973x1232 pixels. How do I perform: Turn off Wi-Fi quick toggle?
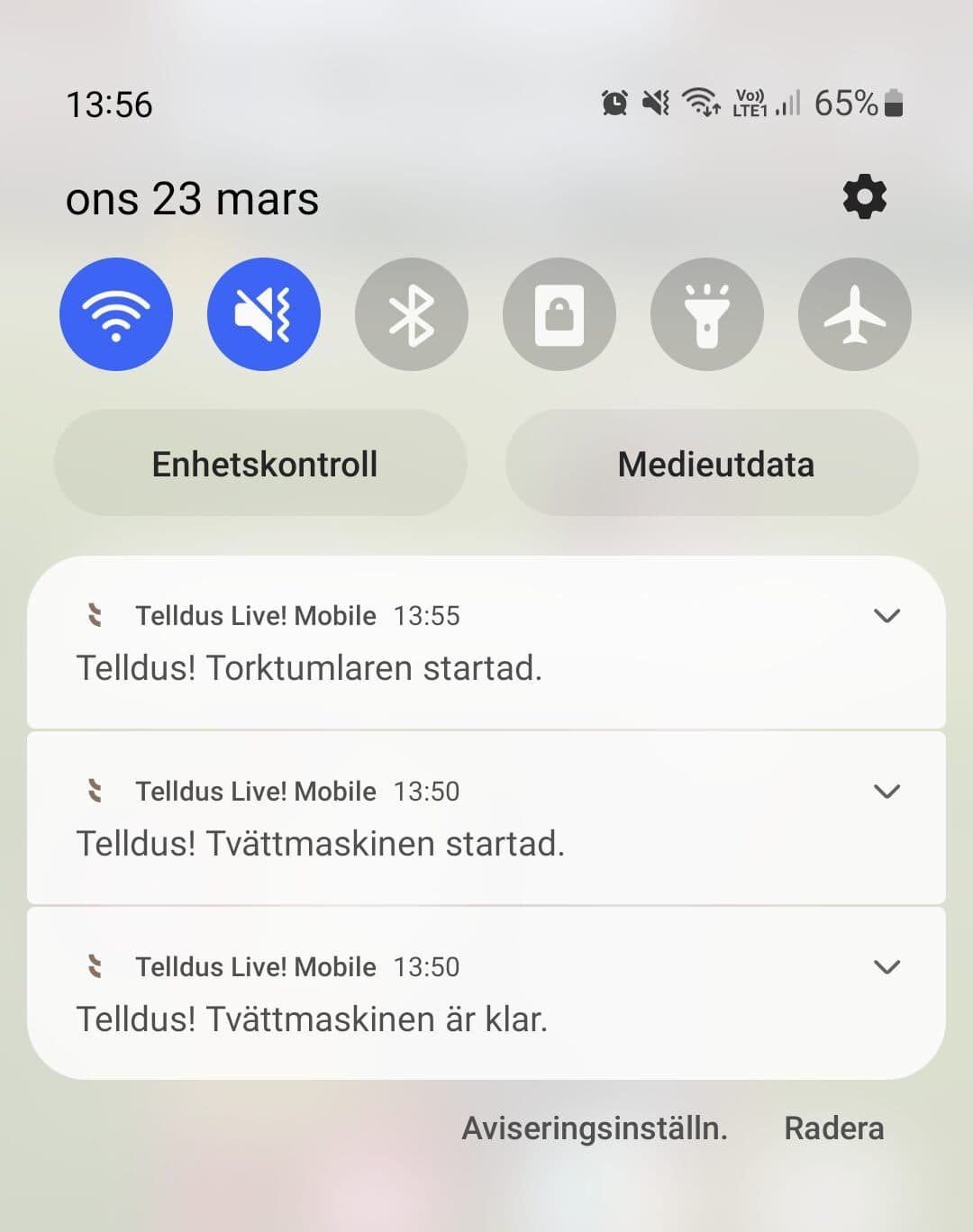(116, 314)
